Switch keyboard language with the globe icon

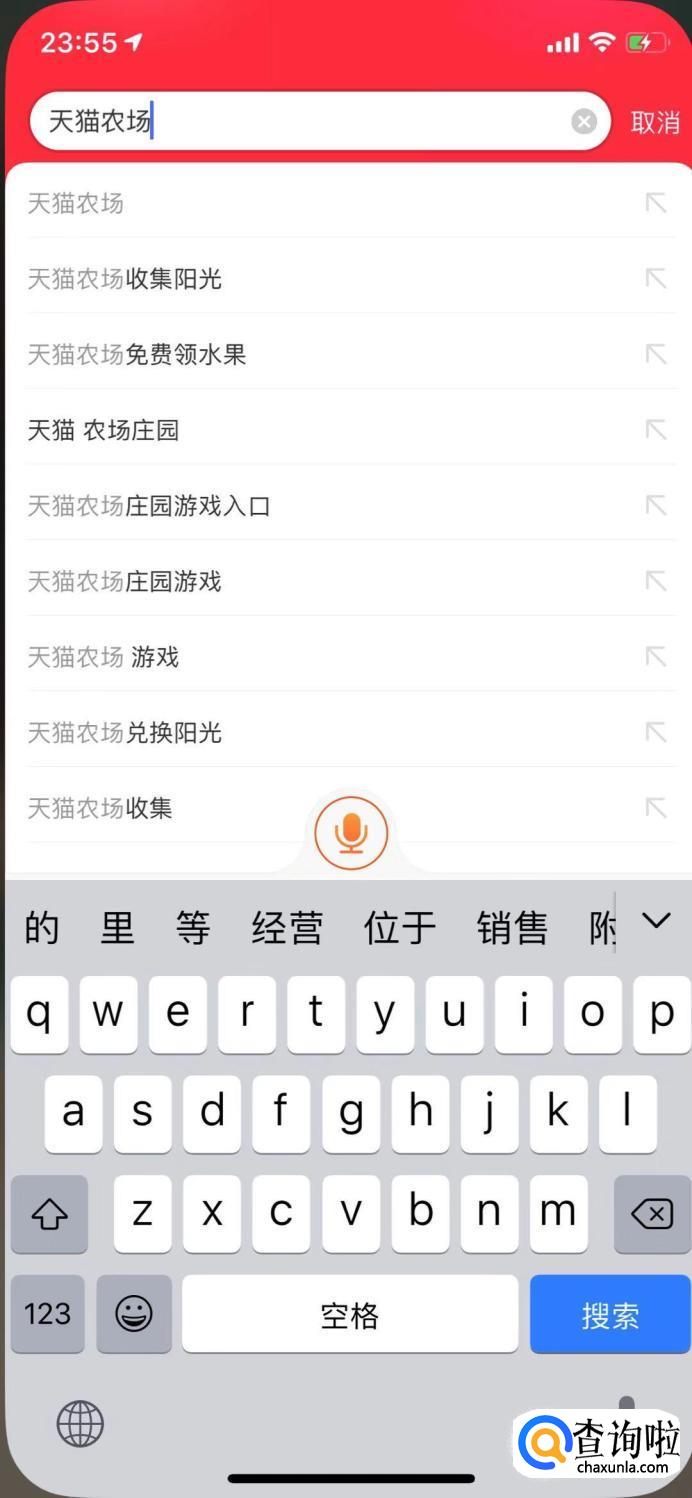[80, 1423]
